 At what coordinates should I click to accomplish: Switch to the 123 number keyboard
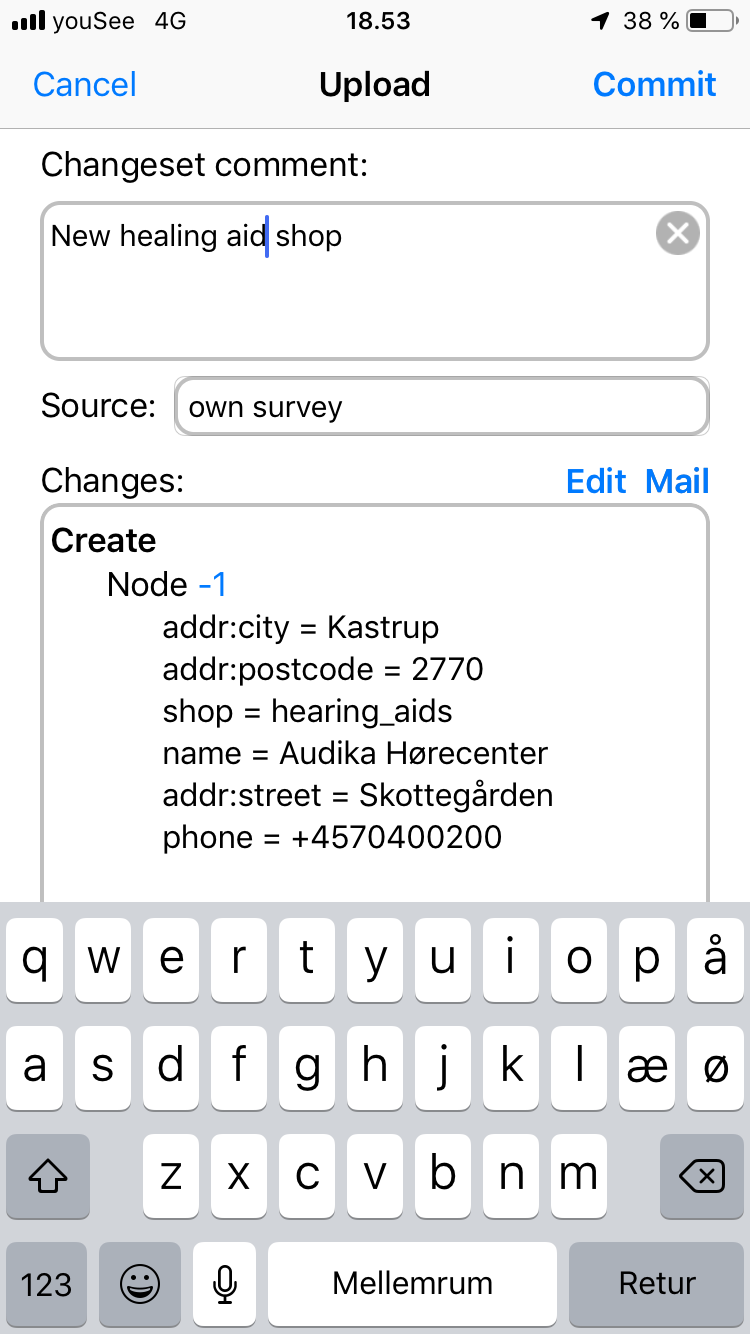point(47,1284)
